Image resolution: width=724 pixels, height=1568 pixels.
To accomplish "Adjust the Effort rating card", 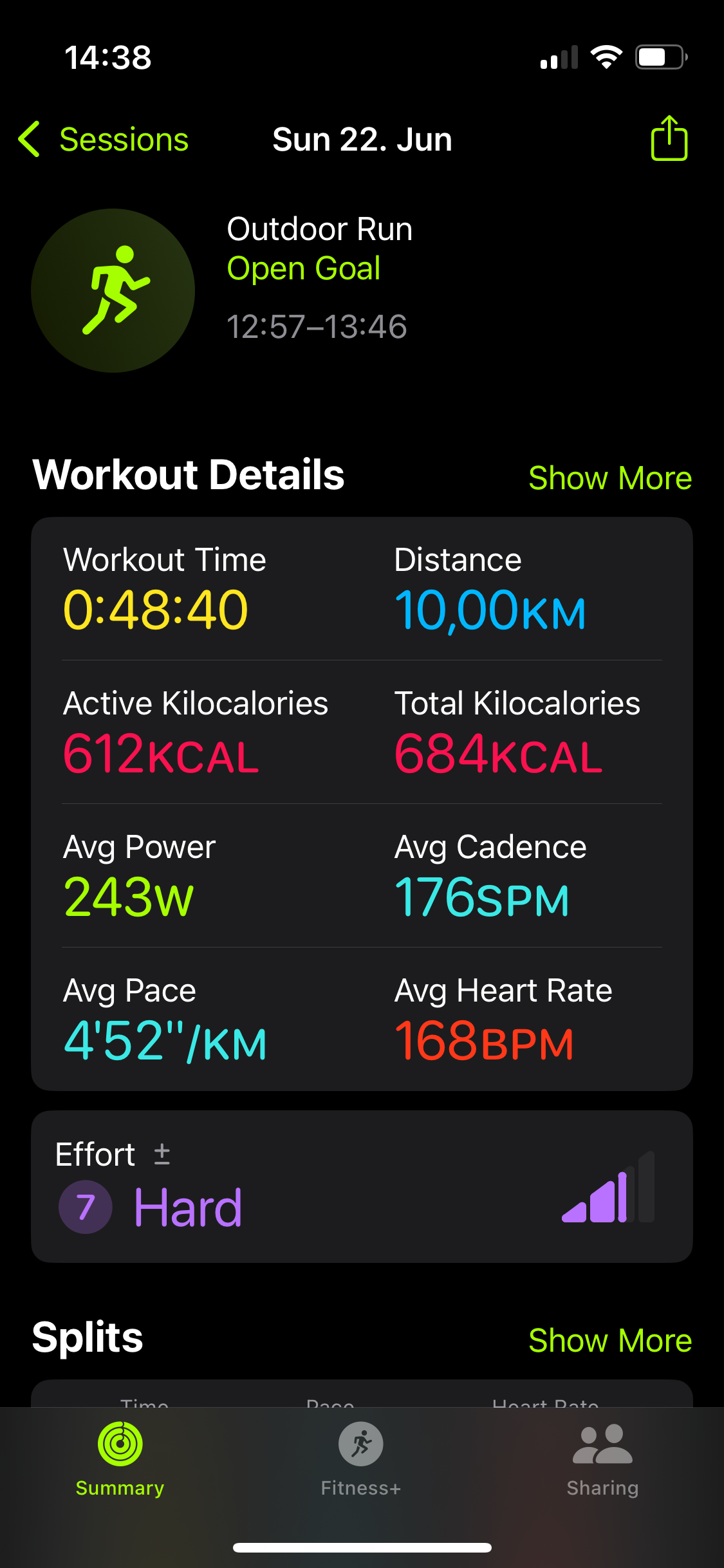I will tap(362, 1186).
